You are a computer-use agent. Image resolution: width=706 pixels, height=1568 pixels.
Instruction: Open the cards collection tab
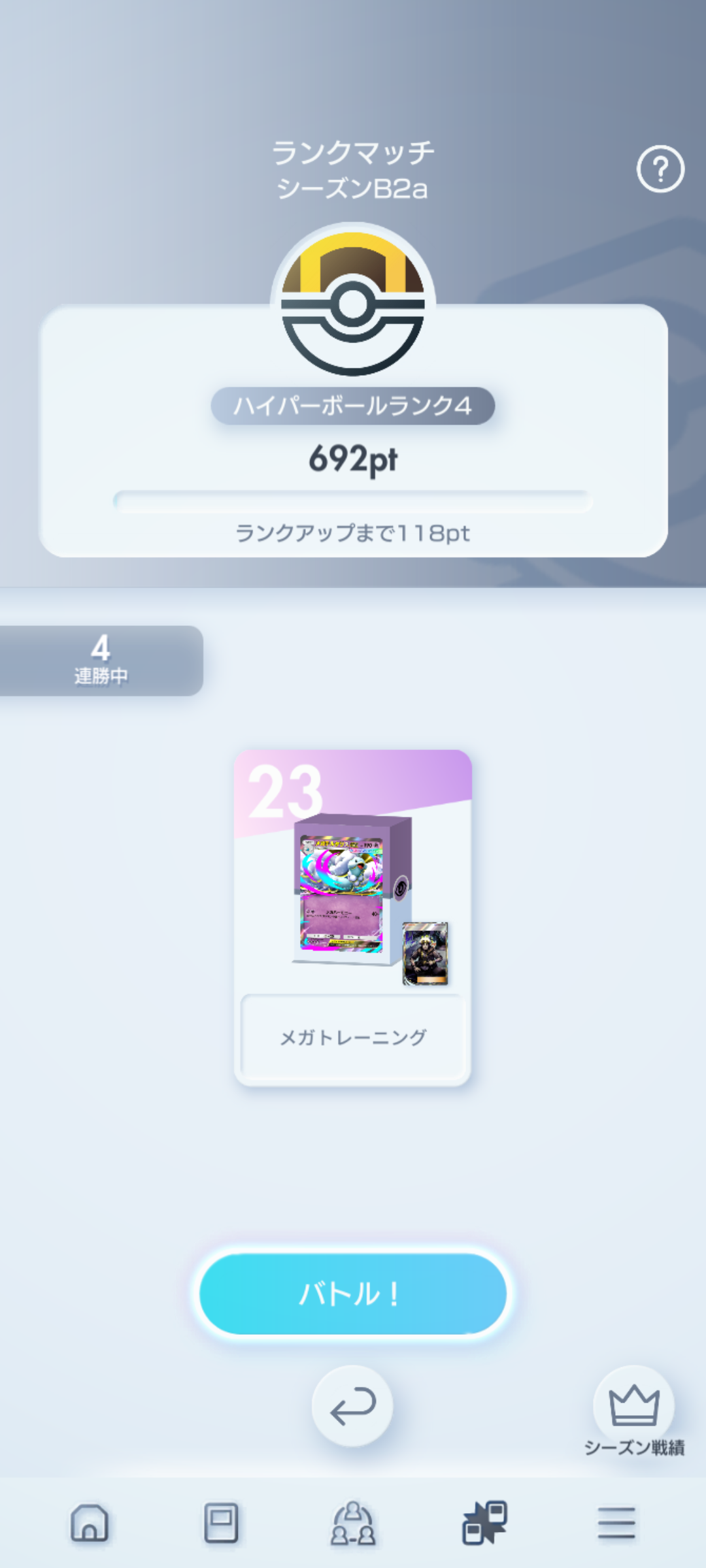(221, 1523)
